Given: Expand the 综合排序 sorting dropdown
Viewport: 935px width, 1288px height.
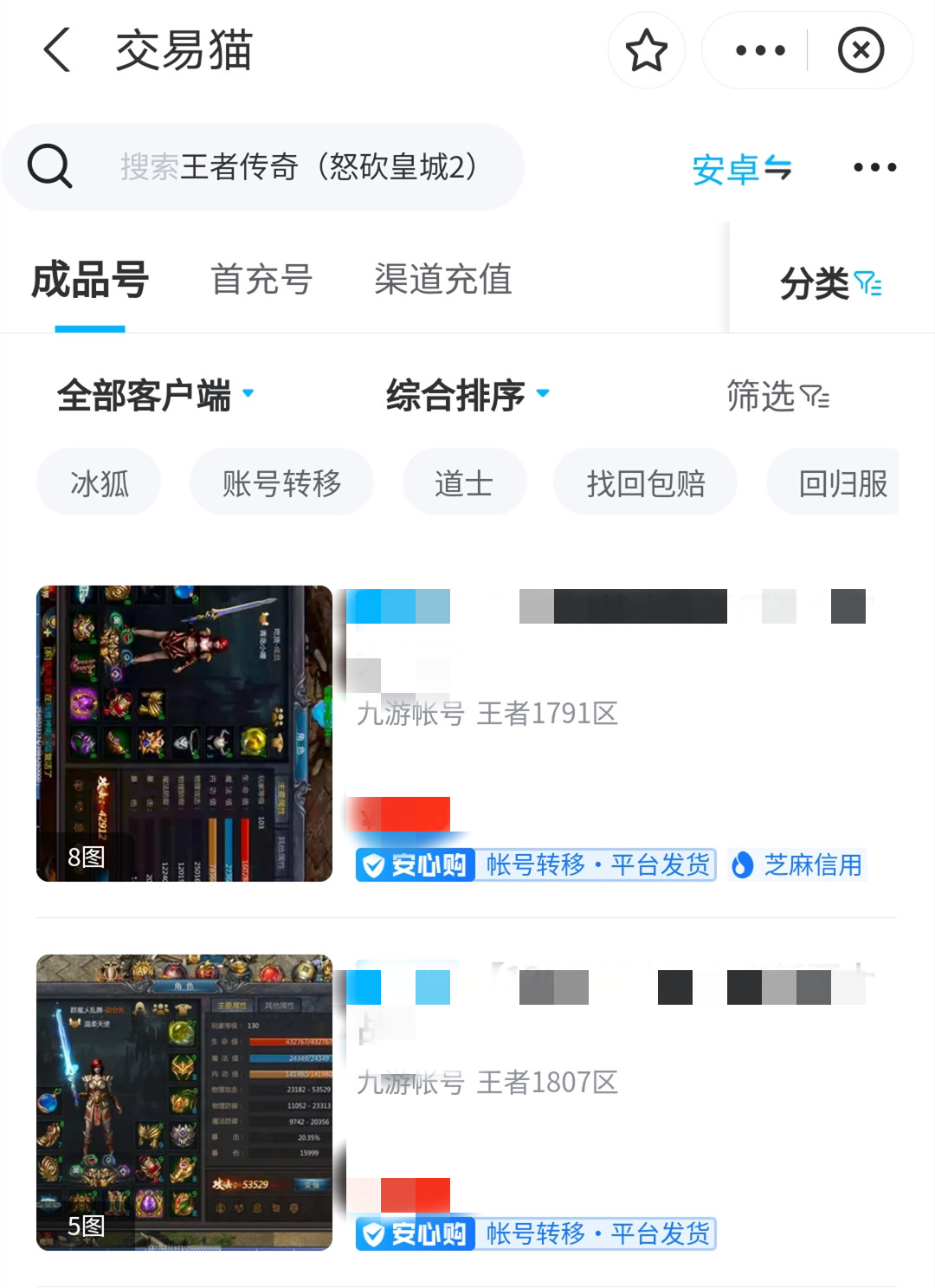Looking at the screenshot, I should click(x=467, y=395).
